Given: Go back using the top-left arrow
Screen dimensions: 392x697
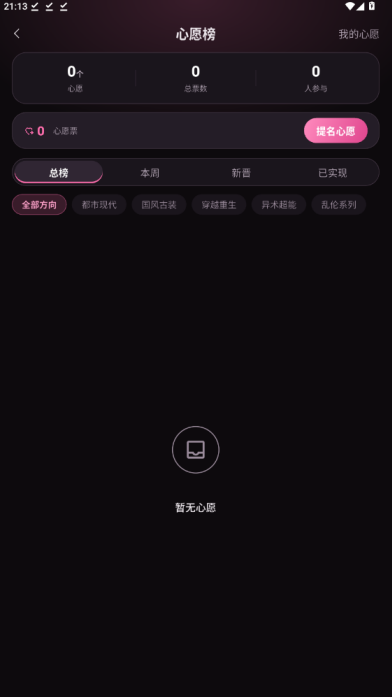Looking at the screenshot, I should tap(17, 34).
